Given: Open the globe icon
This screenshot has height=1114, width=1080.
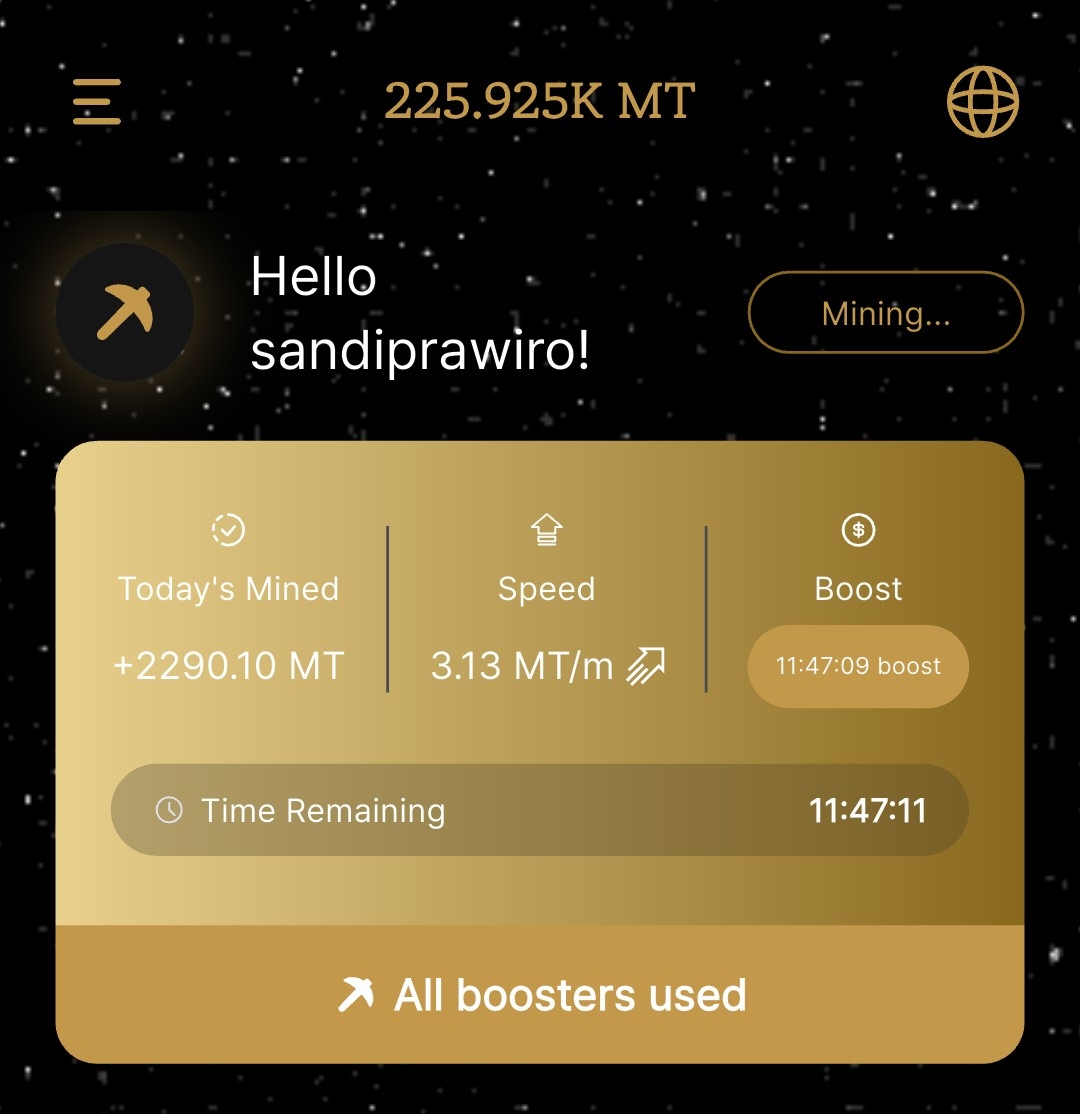Looking at the screenshot, I should click(982, 101).
